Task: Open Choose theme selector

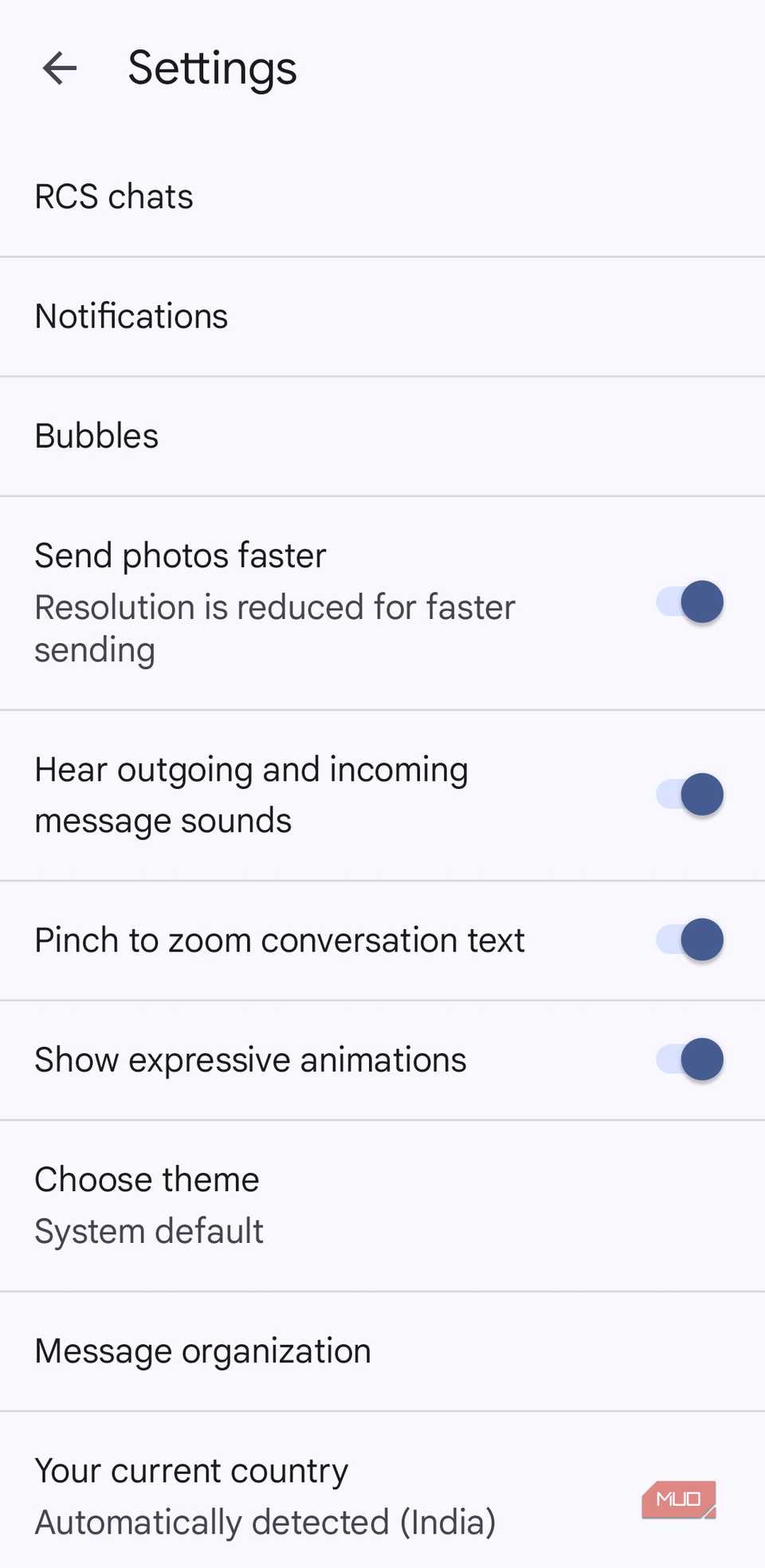Action: point(147,1179)
